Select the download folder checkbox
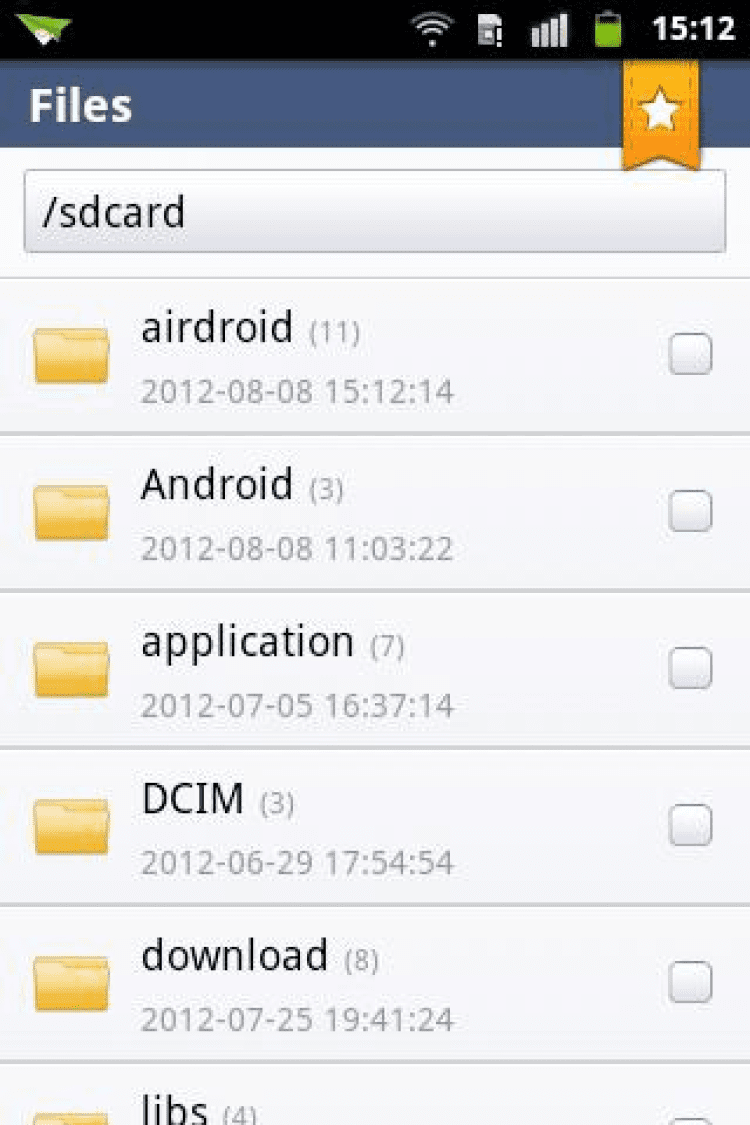The image size is (750, 1125). point(690,983)
